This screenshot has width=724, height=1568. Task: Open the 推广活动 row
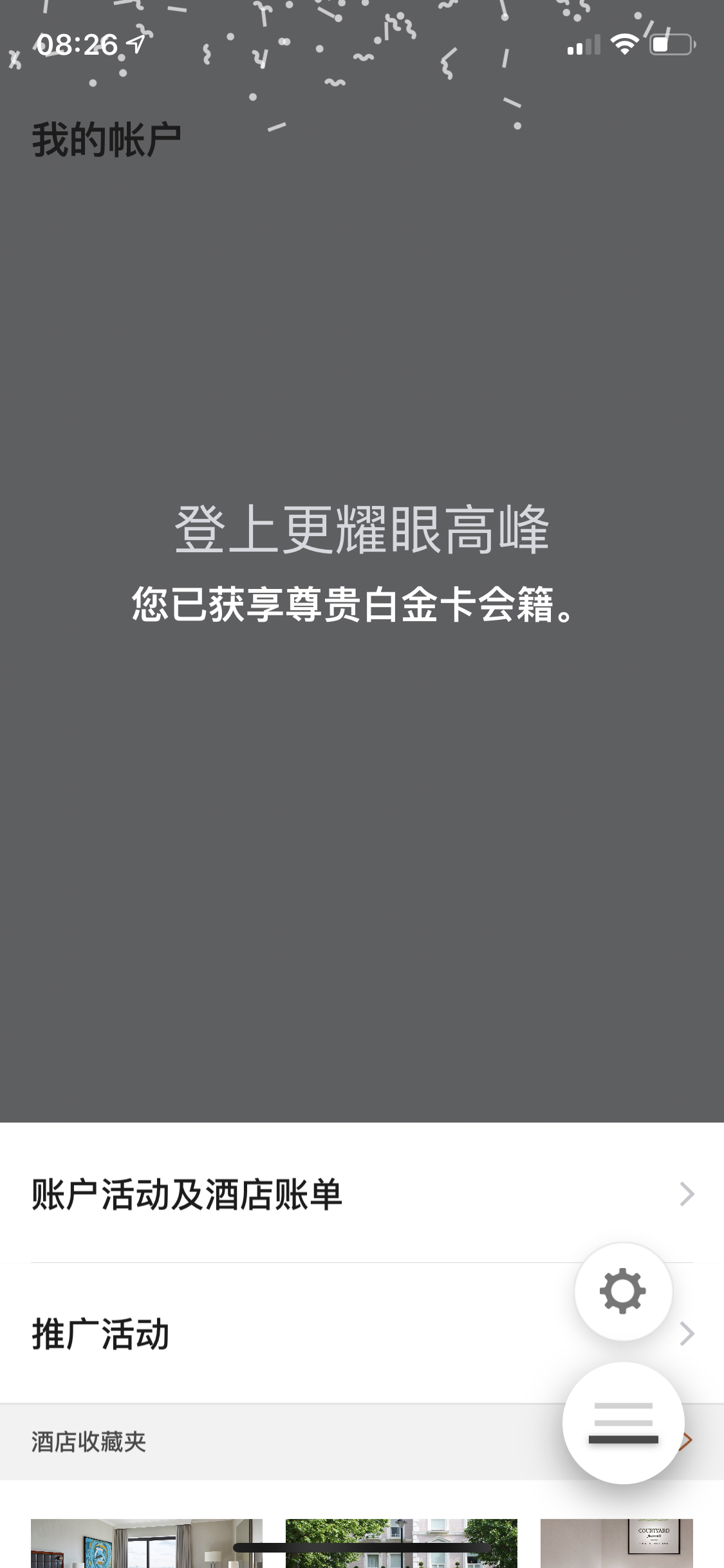pos(290,1334)
